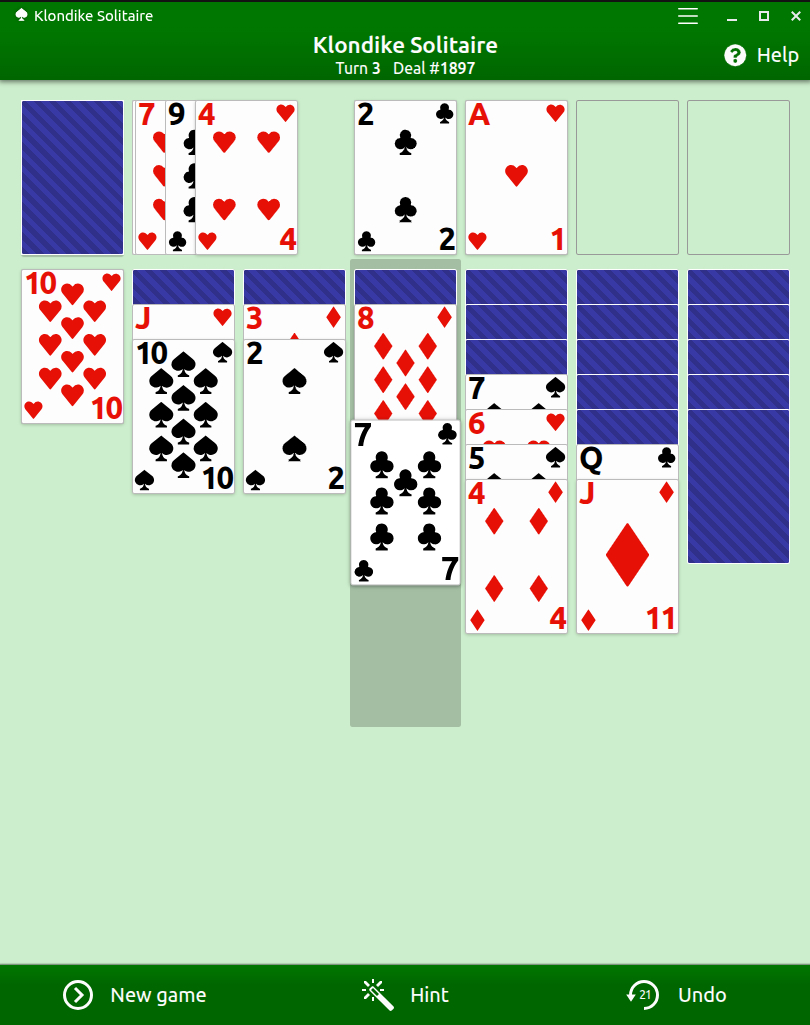This screenshot has width=810, height=1025.
Task: Minimize the window
Action: 733,16
